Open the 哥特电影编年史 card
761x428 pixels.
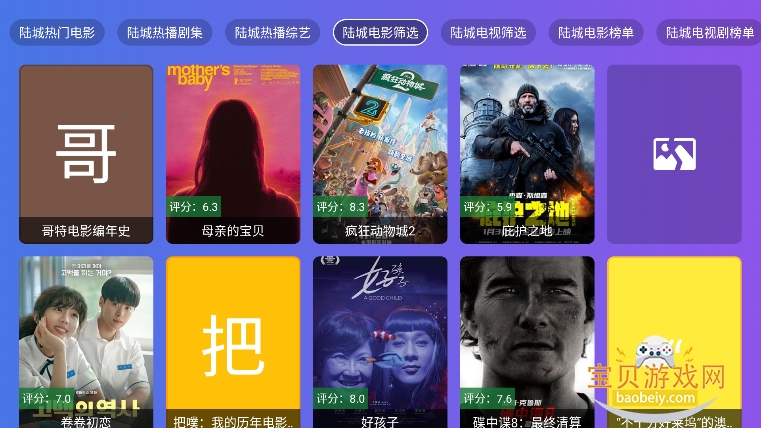point(86,154)
